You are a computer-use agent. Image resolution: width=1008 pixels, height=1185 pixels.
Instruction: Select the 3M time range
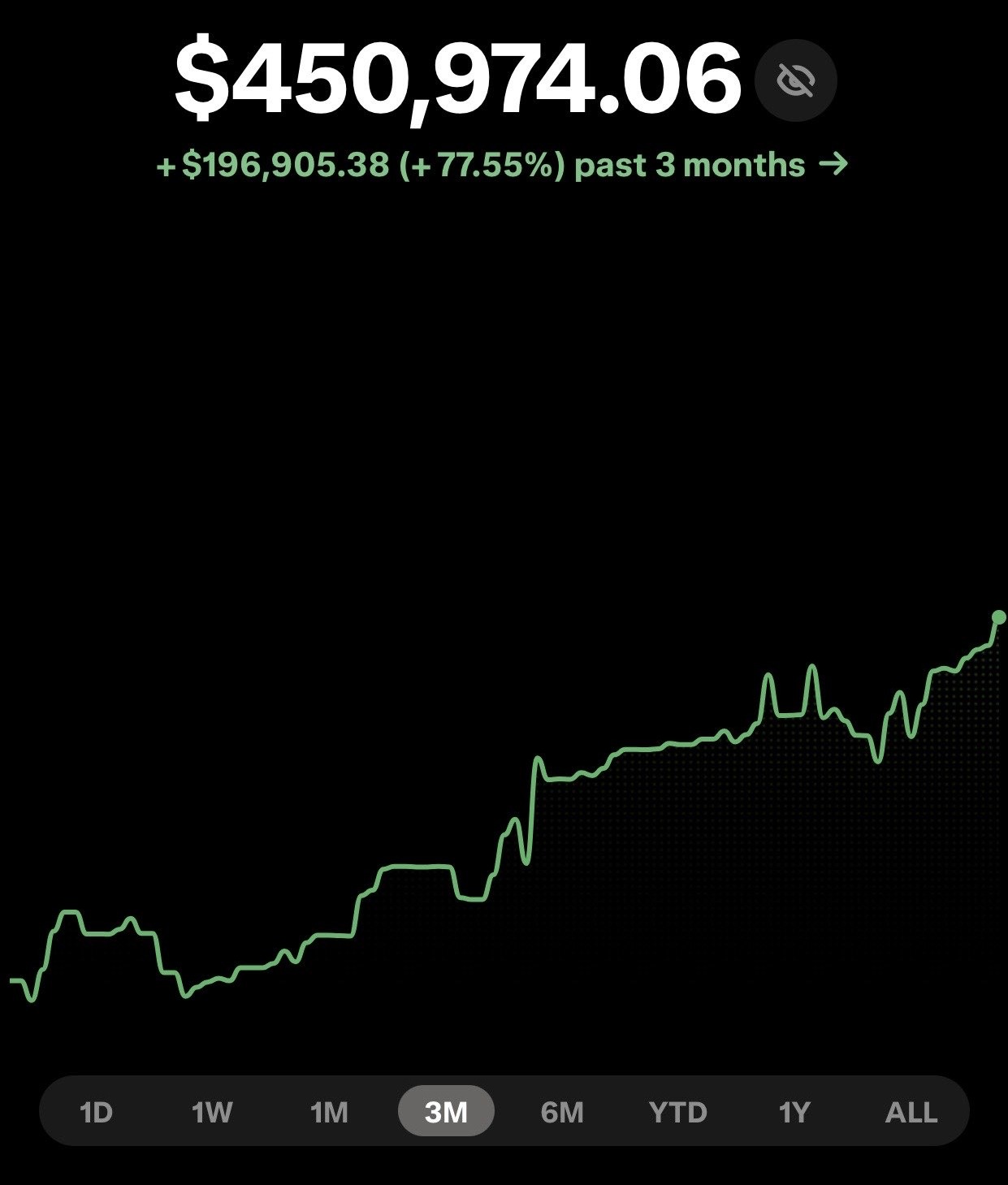click(446, 1111)
